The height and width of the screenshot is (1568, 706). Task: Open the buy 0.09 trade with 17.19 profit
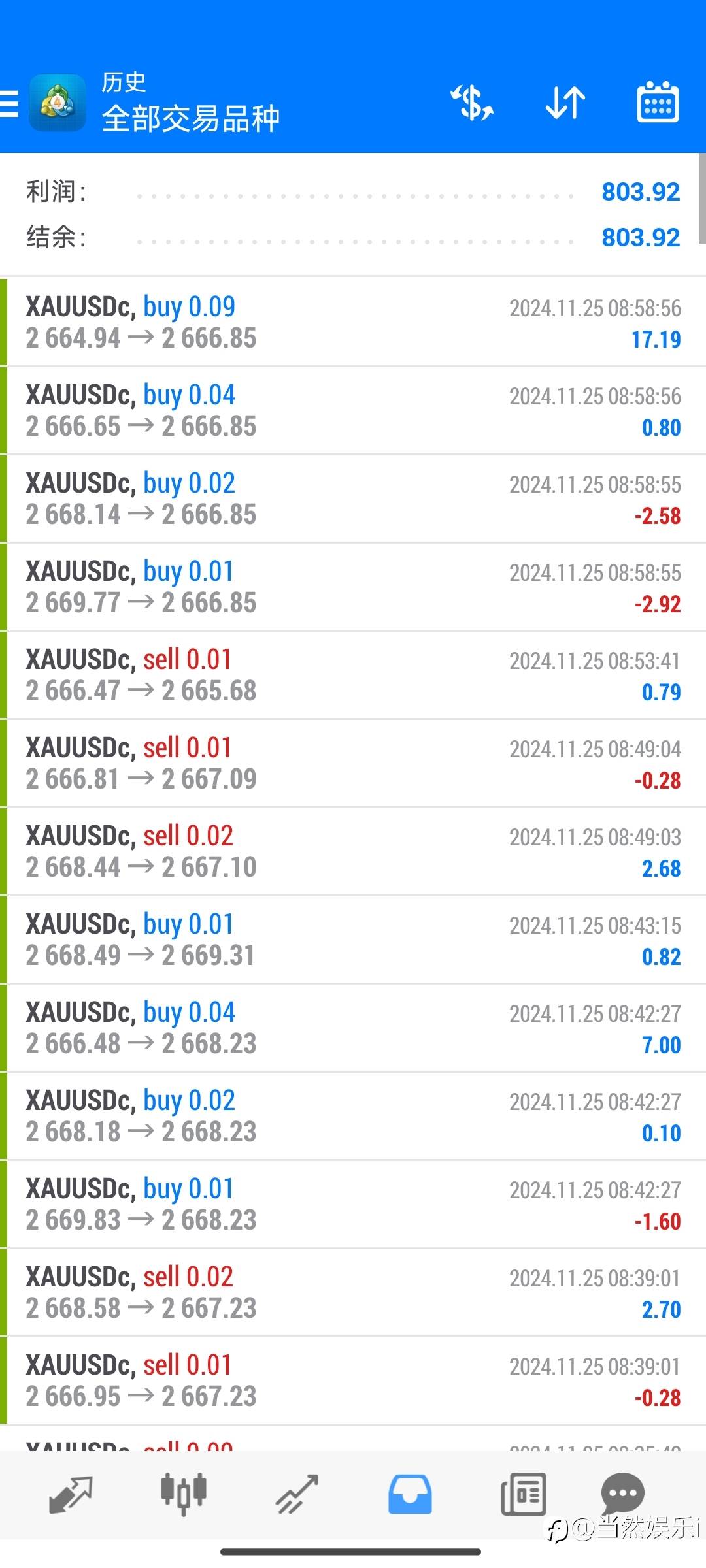[353, 322]
